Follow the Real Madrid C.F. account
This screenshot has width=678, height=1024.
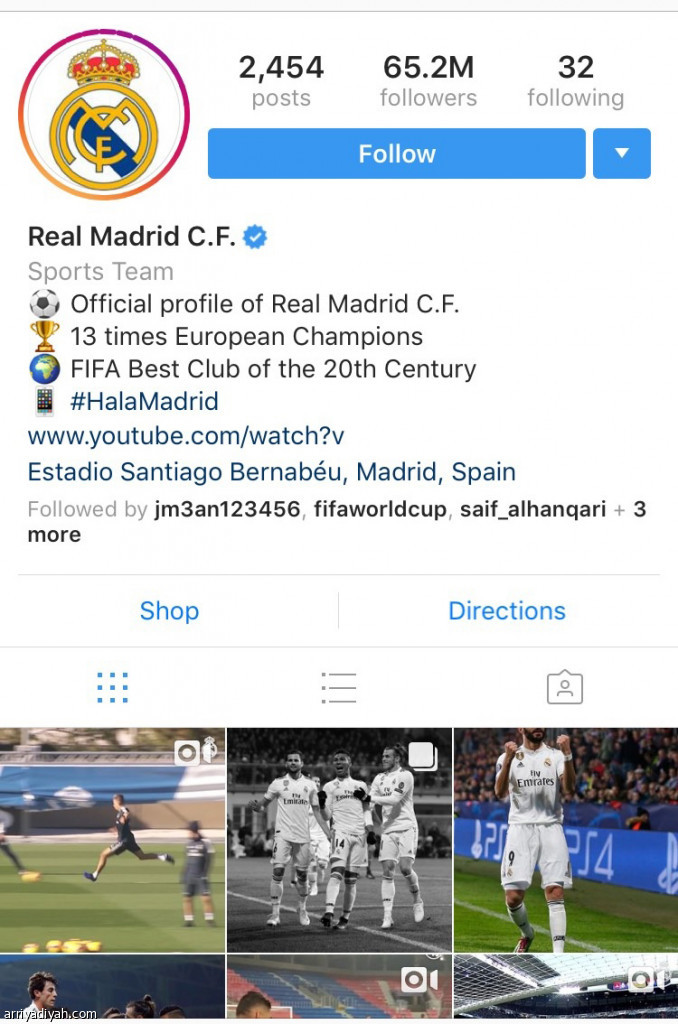coord(396,154)
